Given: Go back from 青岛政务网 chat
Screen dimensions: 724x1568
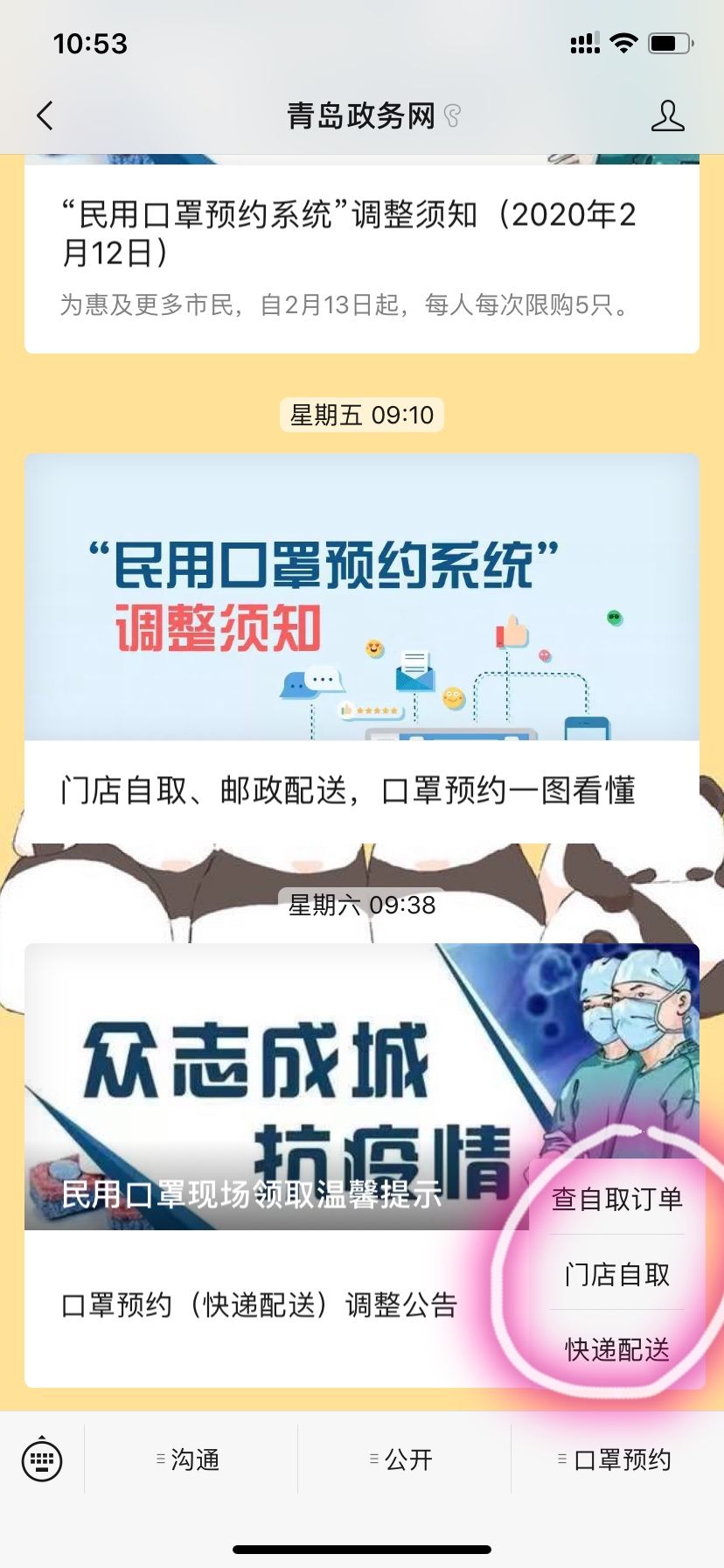Looking at the screenshot, I should (45, 115).
